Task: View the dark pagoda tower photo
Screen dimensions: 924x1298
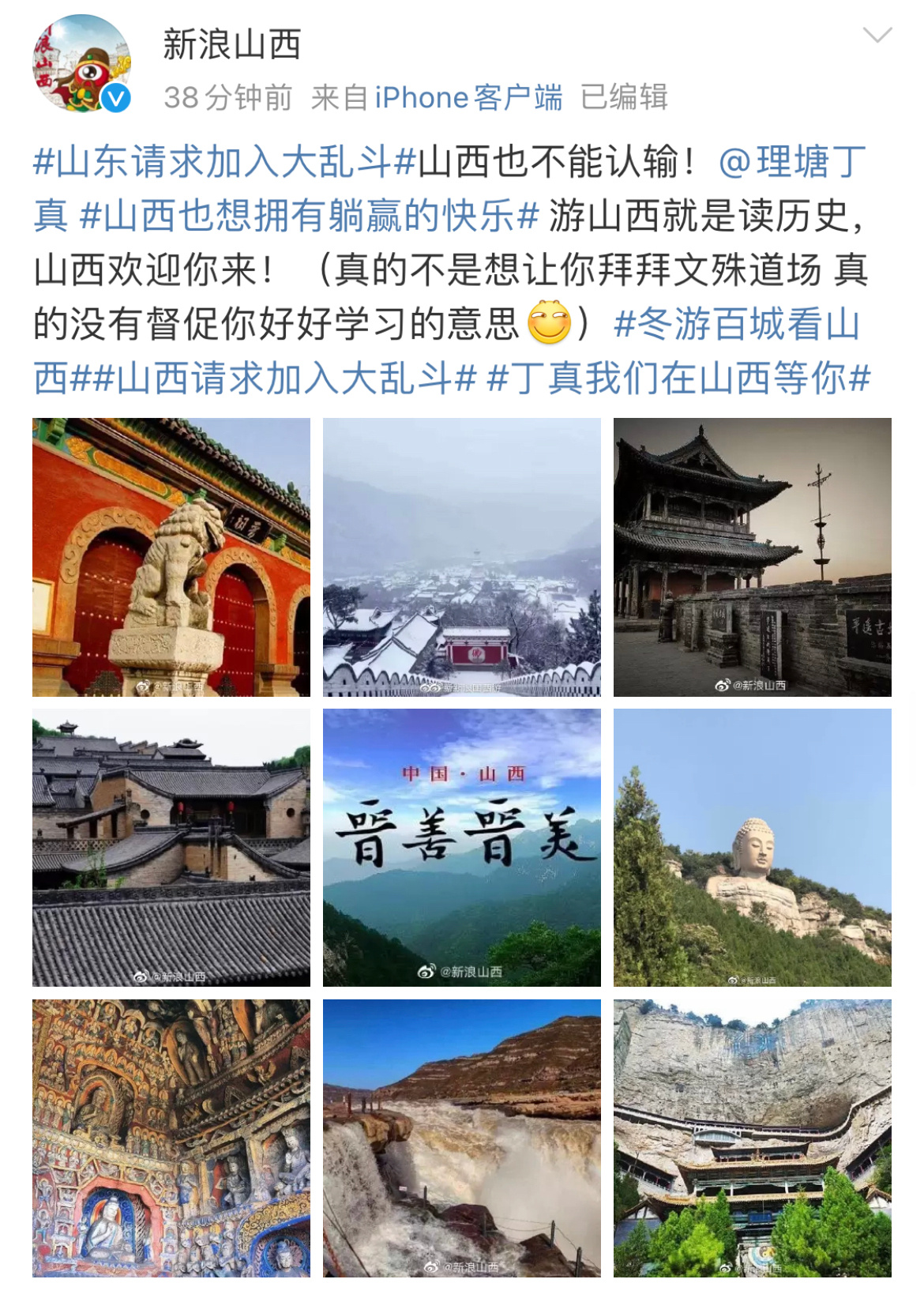Action: 753,557
